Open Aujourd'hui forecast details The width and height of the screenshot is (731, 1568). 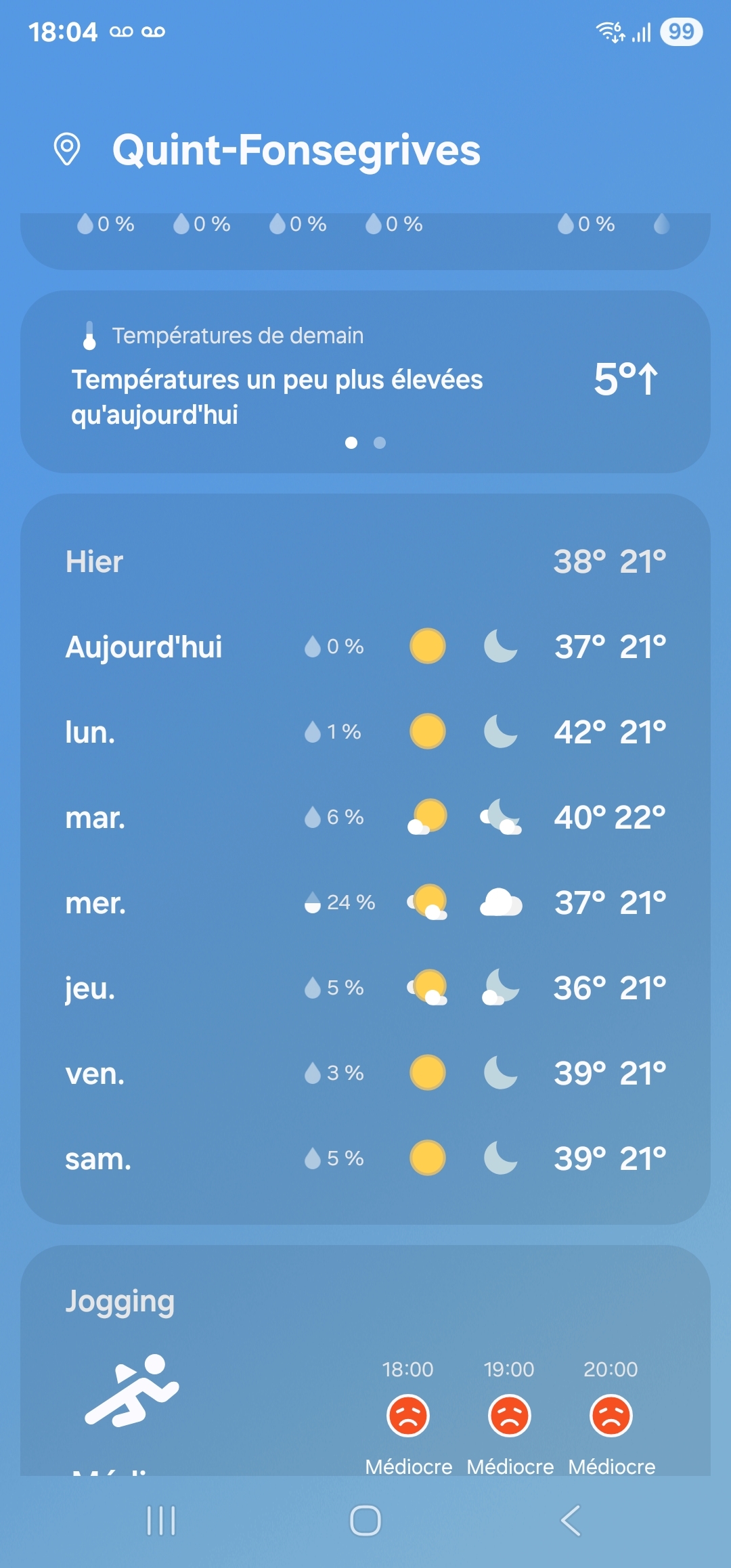pos(365,647)
